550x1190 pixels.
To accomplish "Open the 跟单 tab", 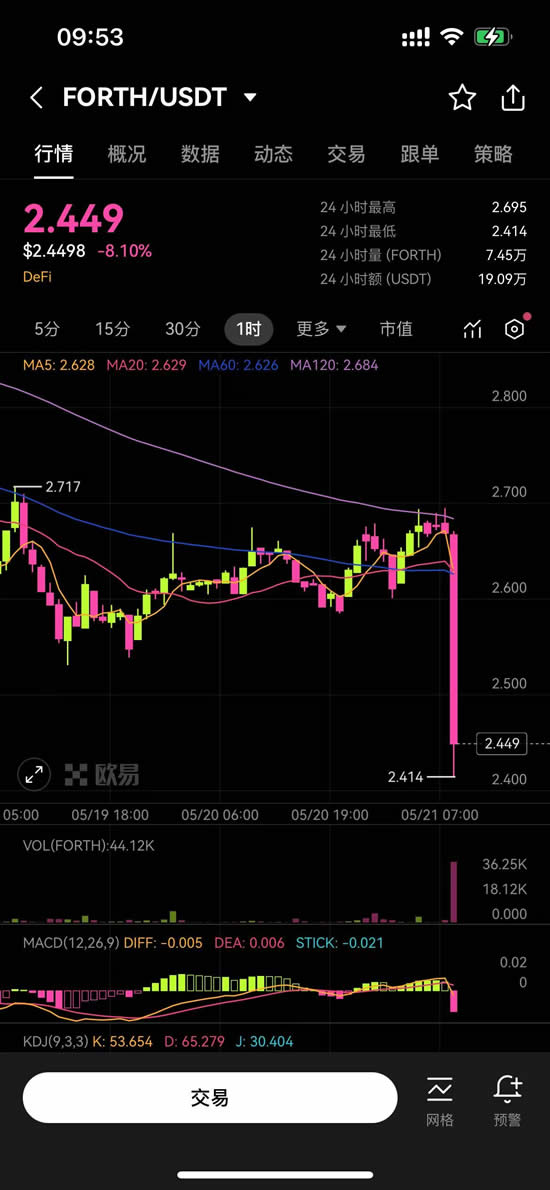I will click(x=420, y=154).
